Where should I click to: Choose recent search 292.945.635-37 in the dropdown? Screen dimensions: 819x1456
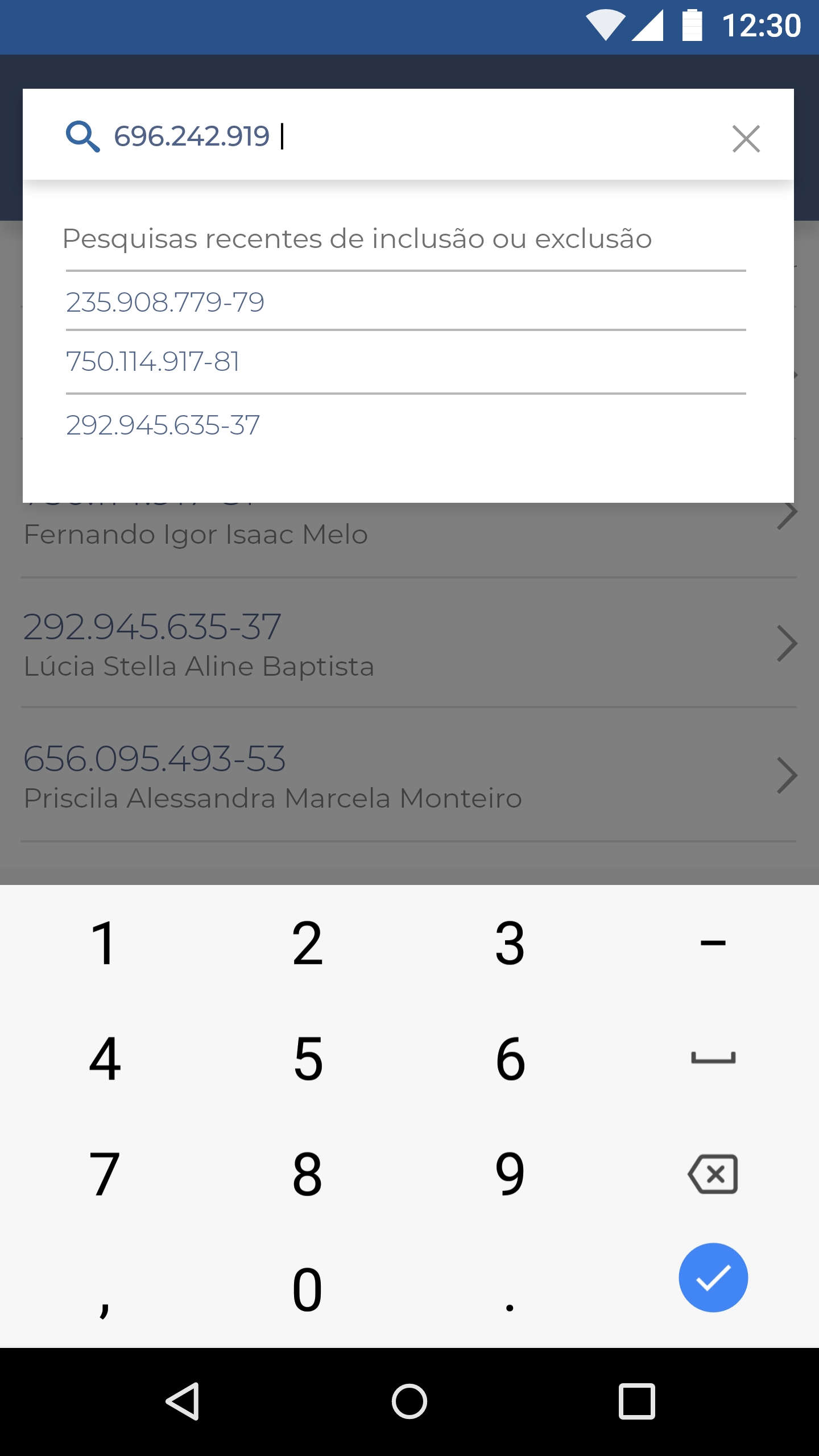tap(406, 425)
